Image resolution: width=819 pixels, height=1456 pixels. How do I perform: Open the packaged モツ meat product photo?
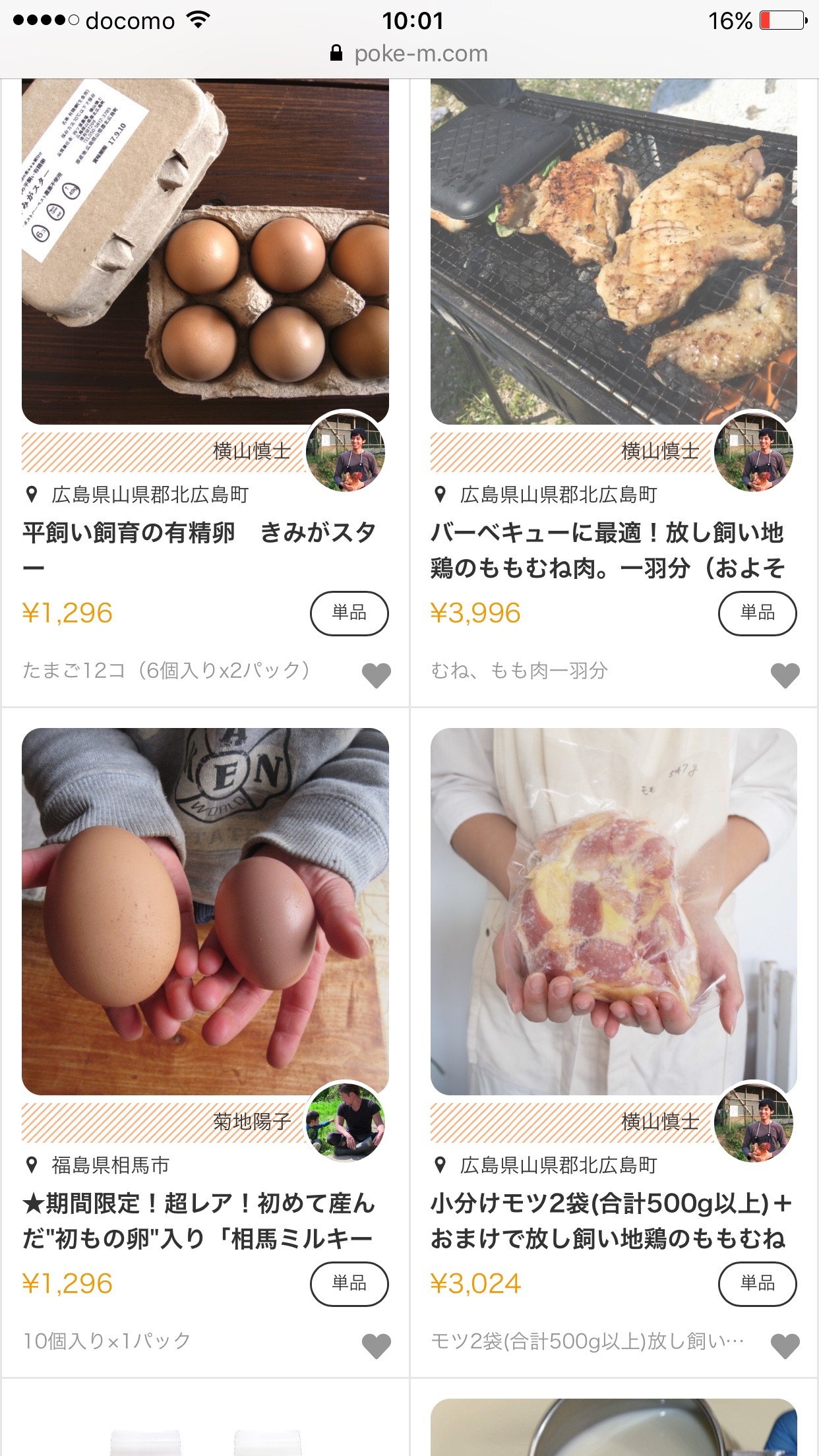(x=613, y=910)
